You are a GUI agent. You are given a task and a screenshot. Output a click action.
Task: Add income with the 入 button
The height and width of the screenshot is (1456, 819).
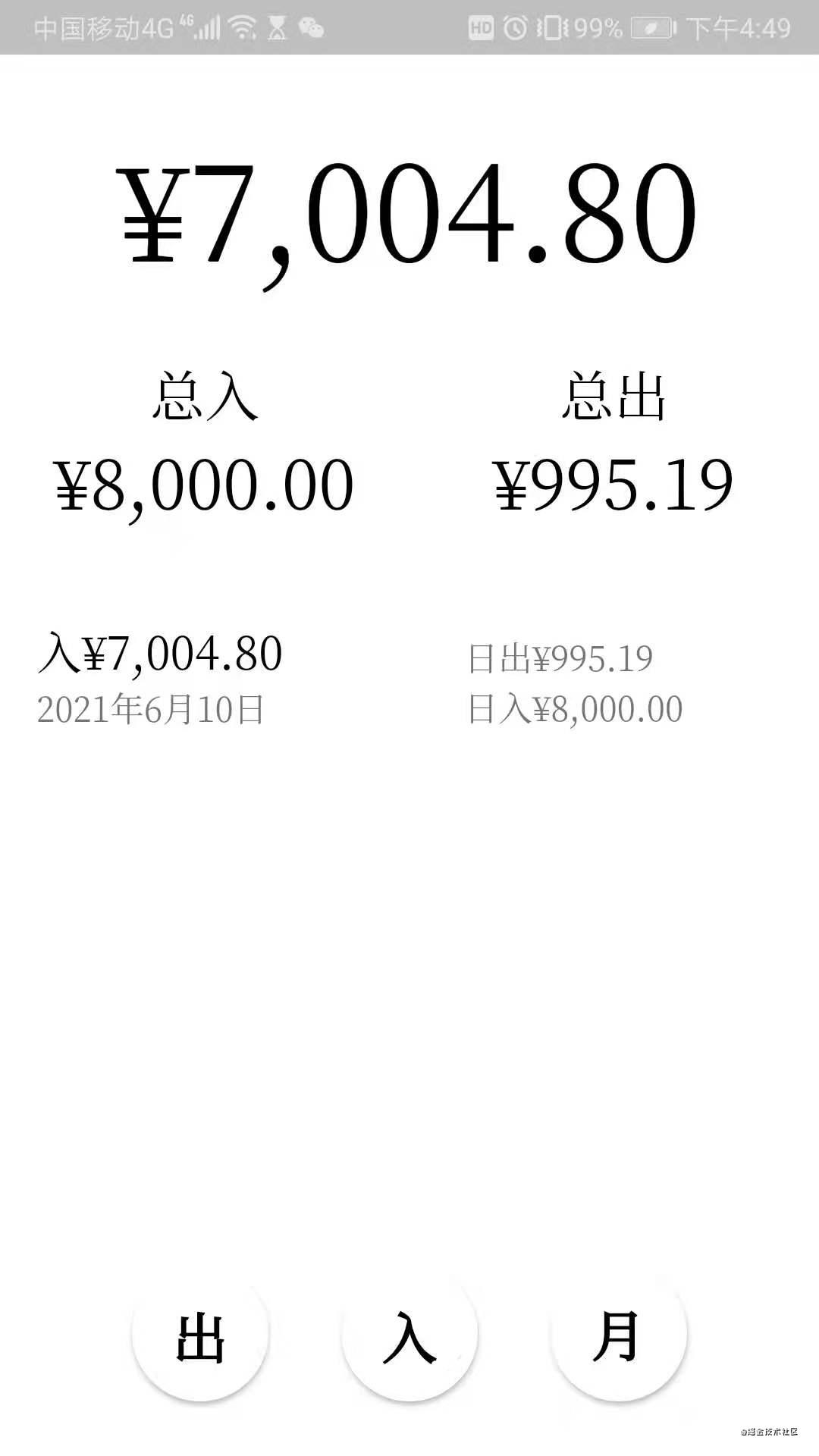tap(409, 1336)
